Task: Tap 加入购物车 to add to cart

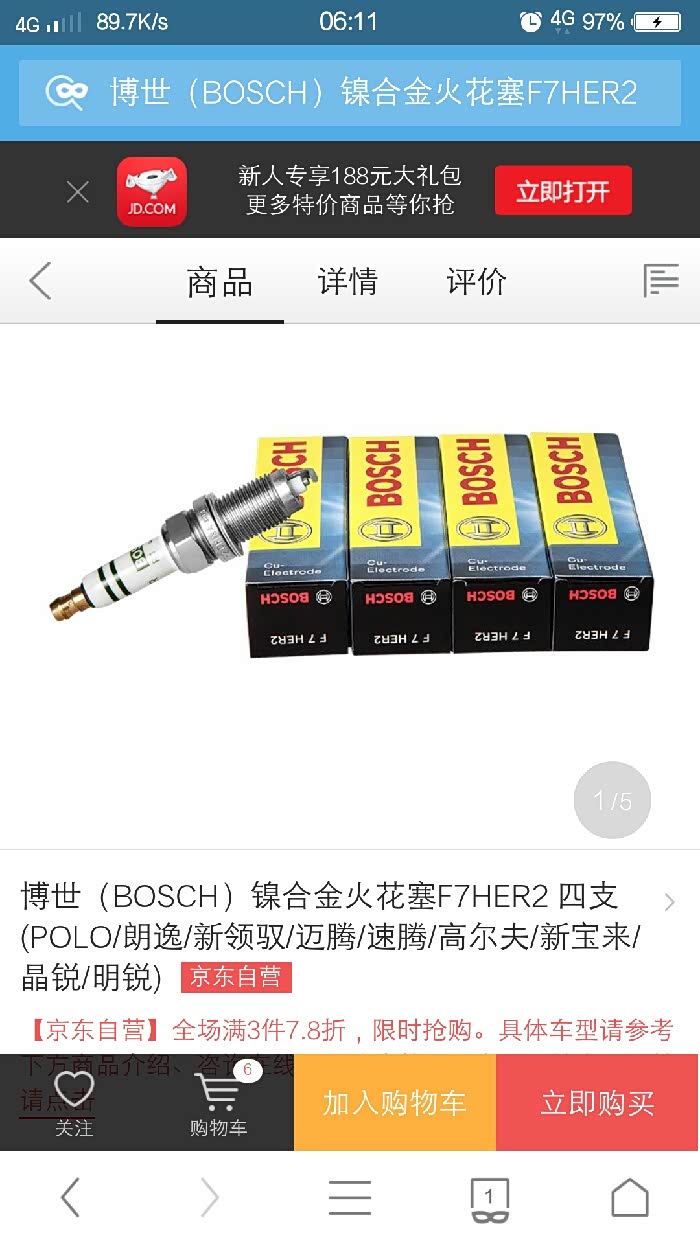Action: [395, 1102]
